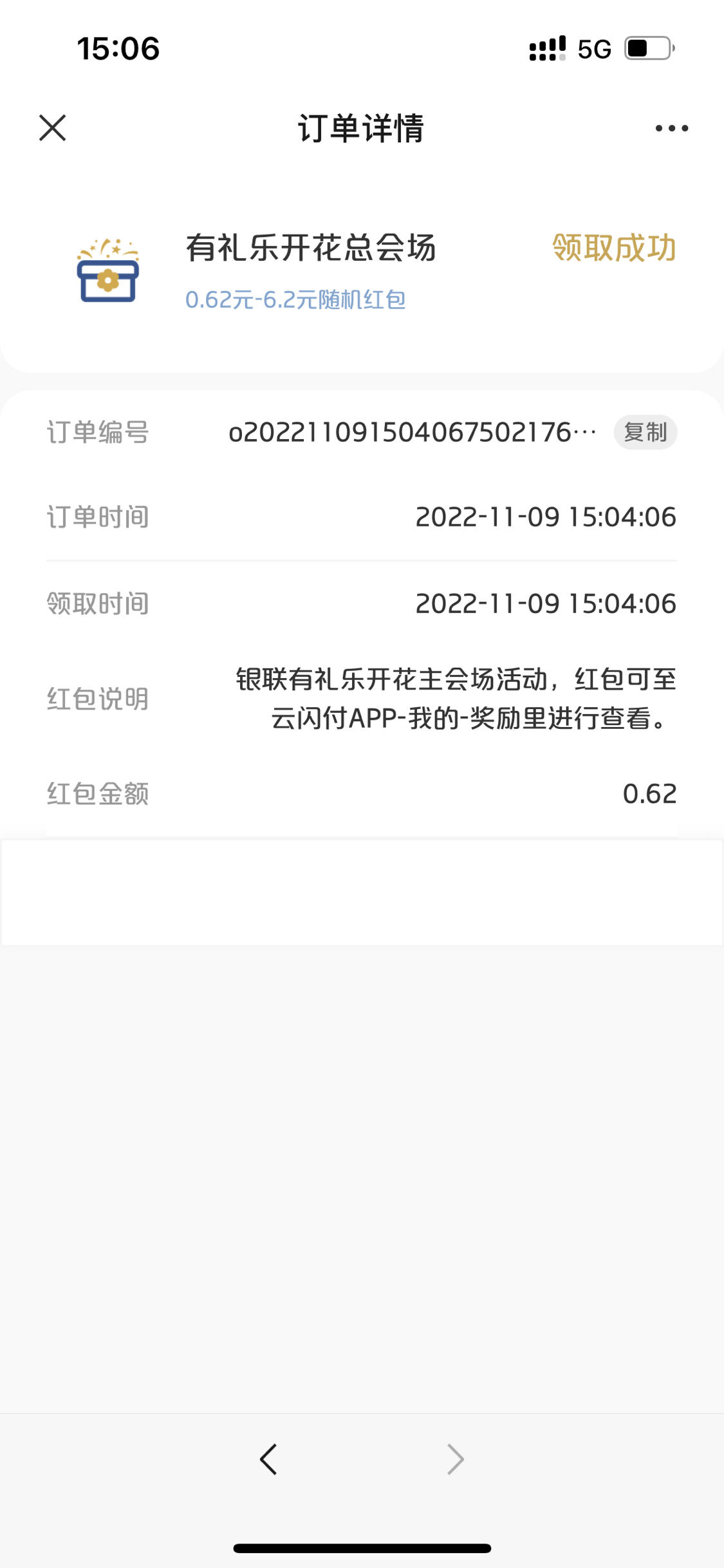
Task: Go forward with the bottom right arrow
Action: click(x=456, y=1459)
